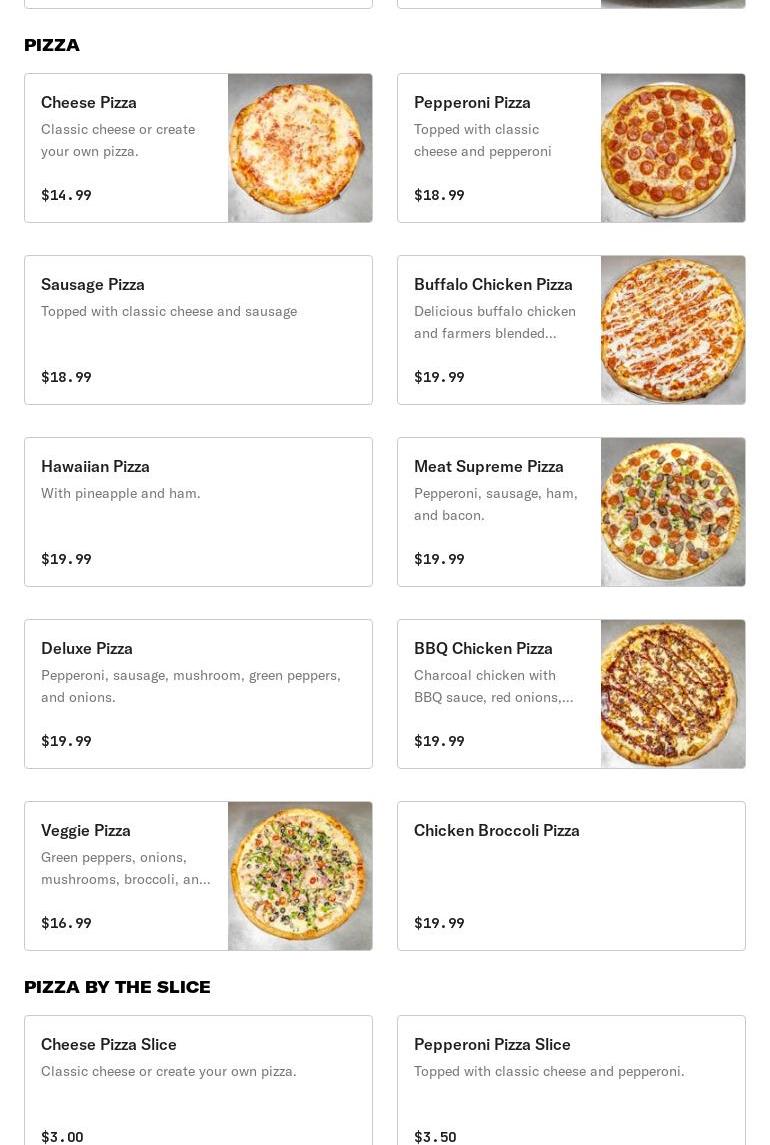This screenshot has width=770, height=1145.
Task: Choose the Buffalo Chicken Pizza card
Action: [571, 330]
